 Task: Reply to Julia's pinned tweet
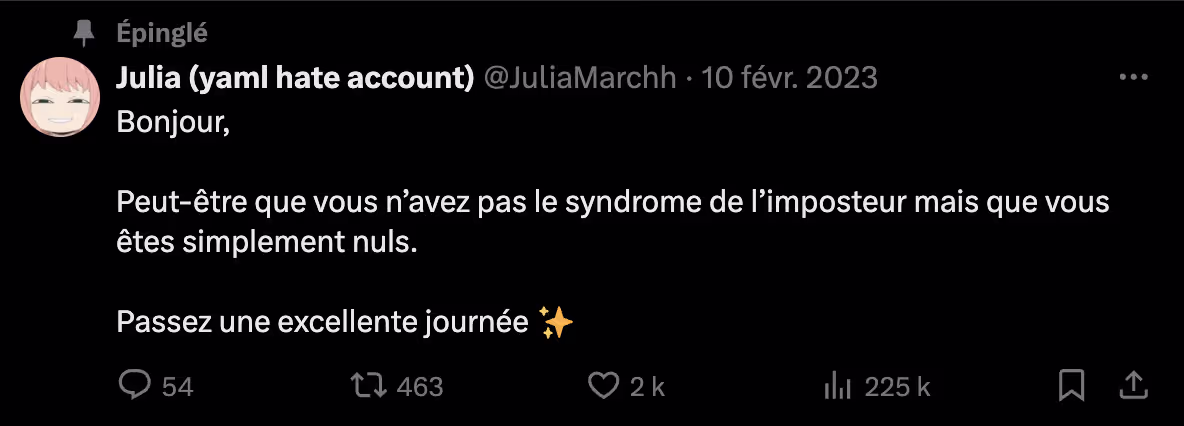(x=135, y=386)
